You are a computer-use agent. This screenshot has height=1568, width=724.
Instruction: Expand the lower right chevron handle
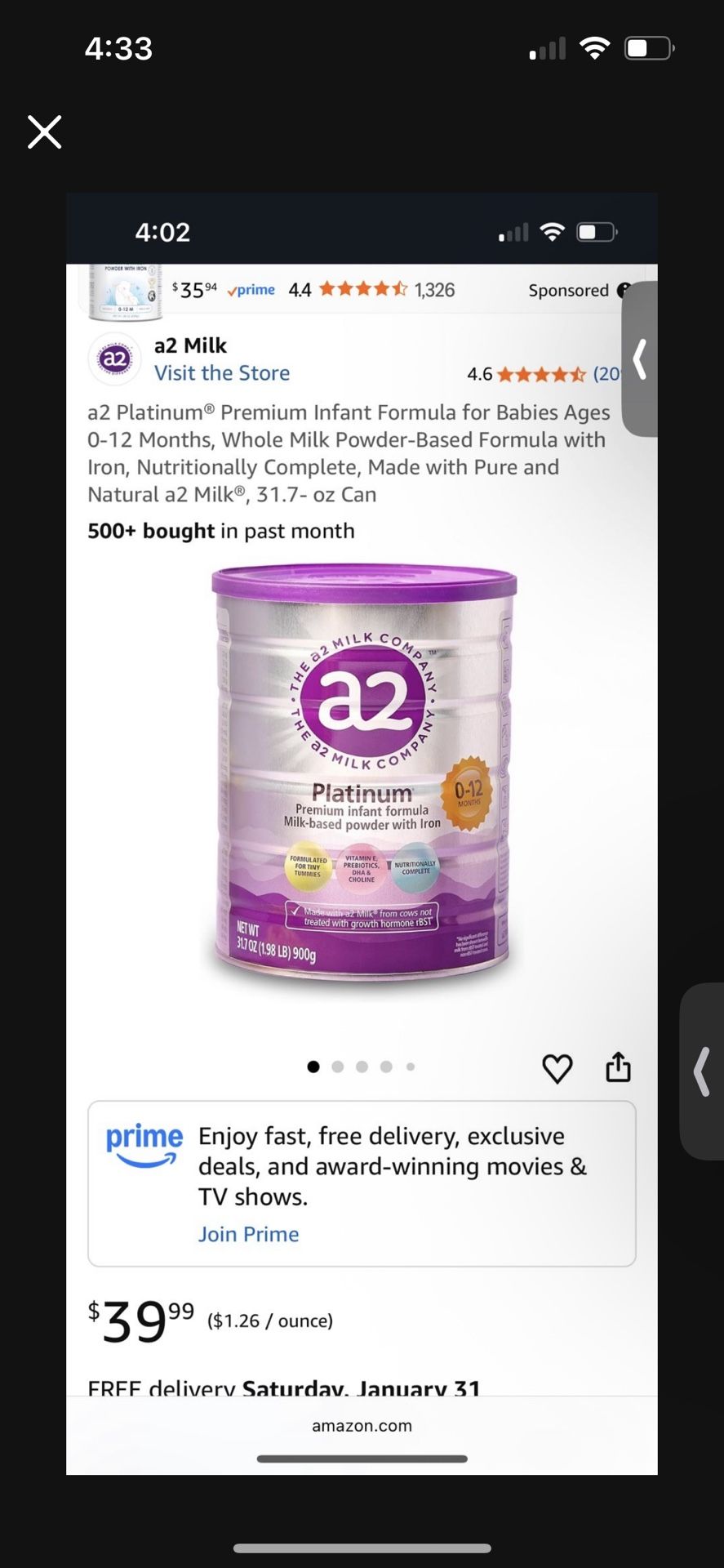703,1071
